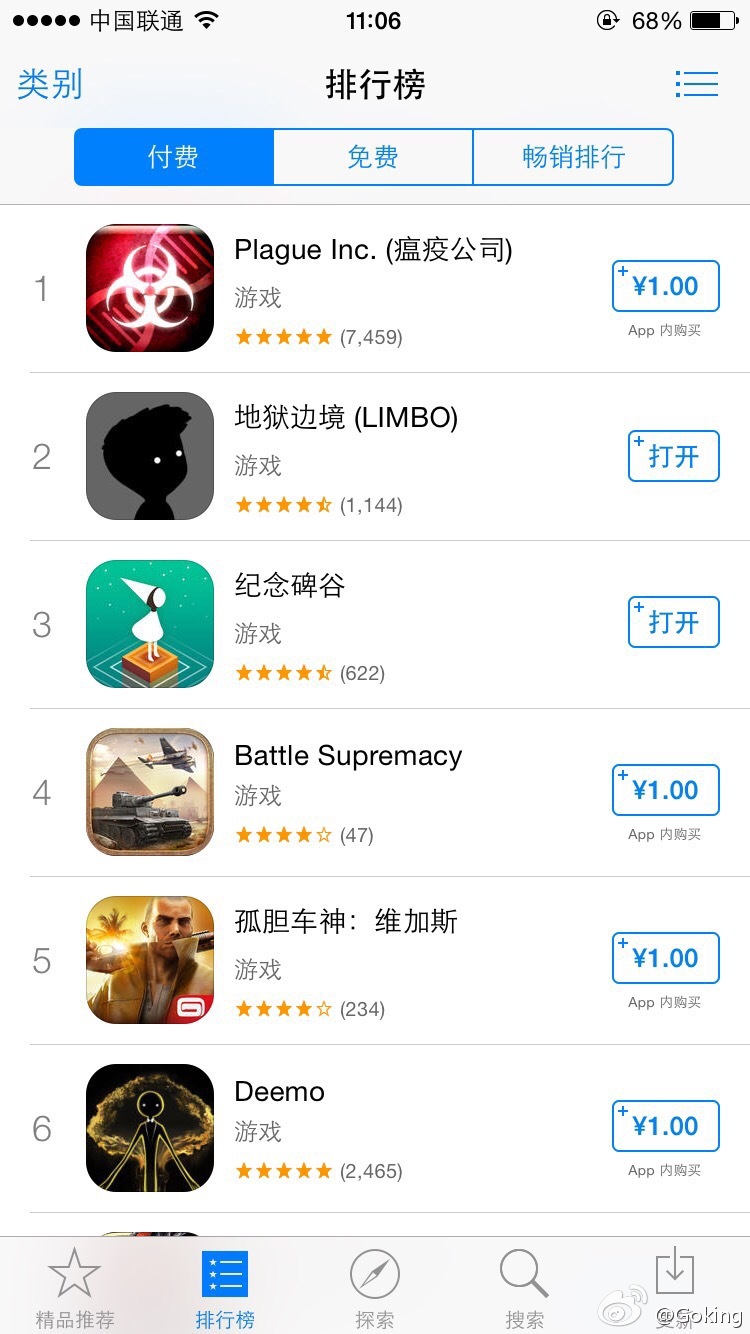The height and width of the screenshot is (1334, 750).
Task: Open the Plague Inc. app row
Action: [375, 288]
